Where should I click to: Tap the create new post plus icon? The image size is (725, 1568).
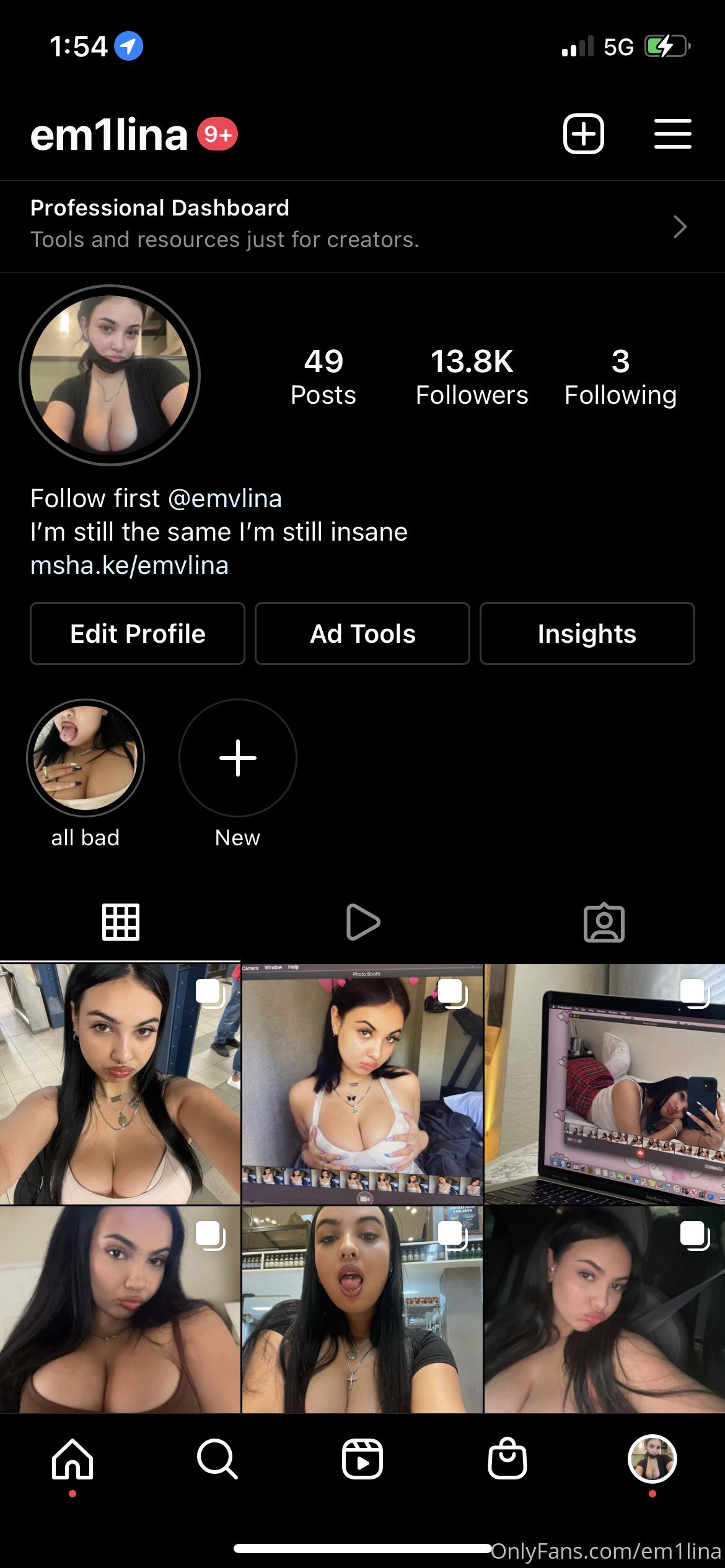tap(583, 134)
